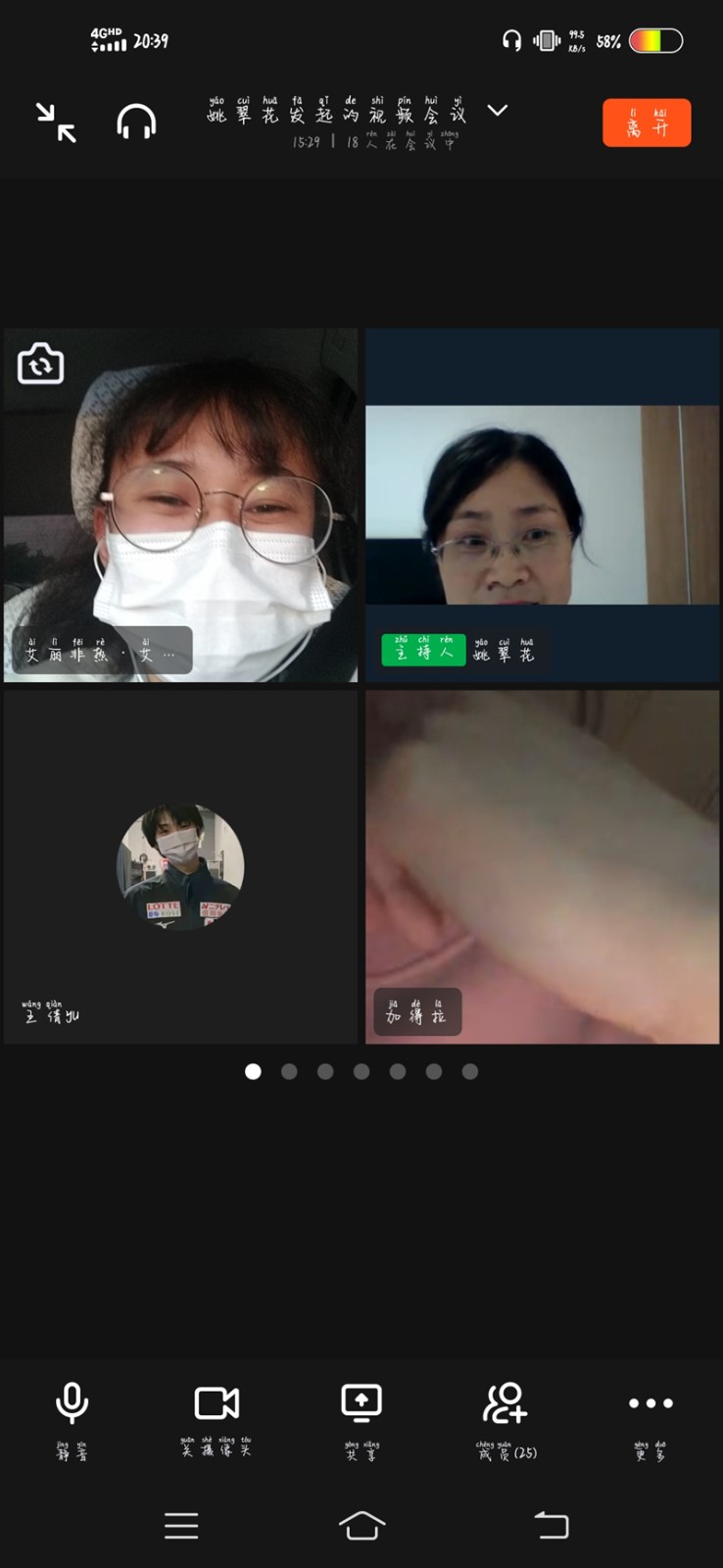
Task: Tap the red 离开 leave button
Action: 647,123
